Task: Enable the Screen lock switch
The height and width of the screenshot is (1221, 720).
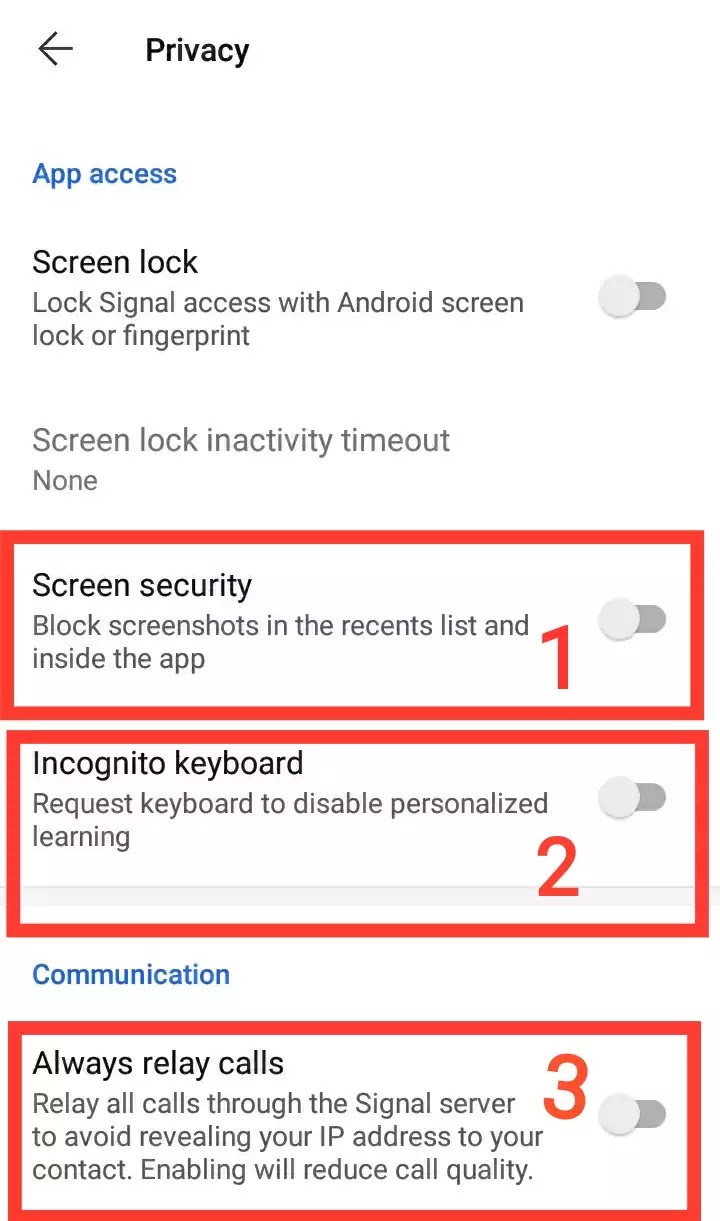Action: point(633,297)
